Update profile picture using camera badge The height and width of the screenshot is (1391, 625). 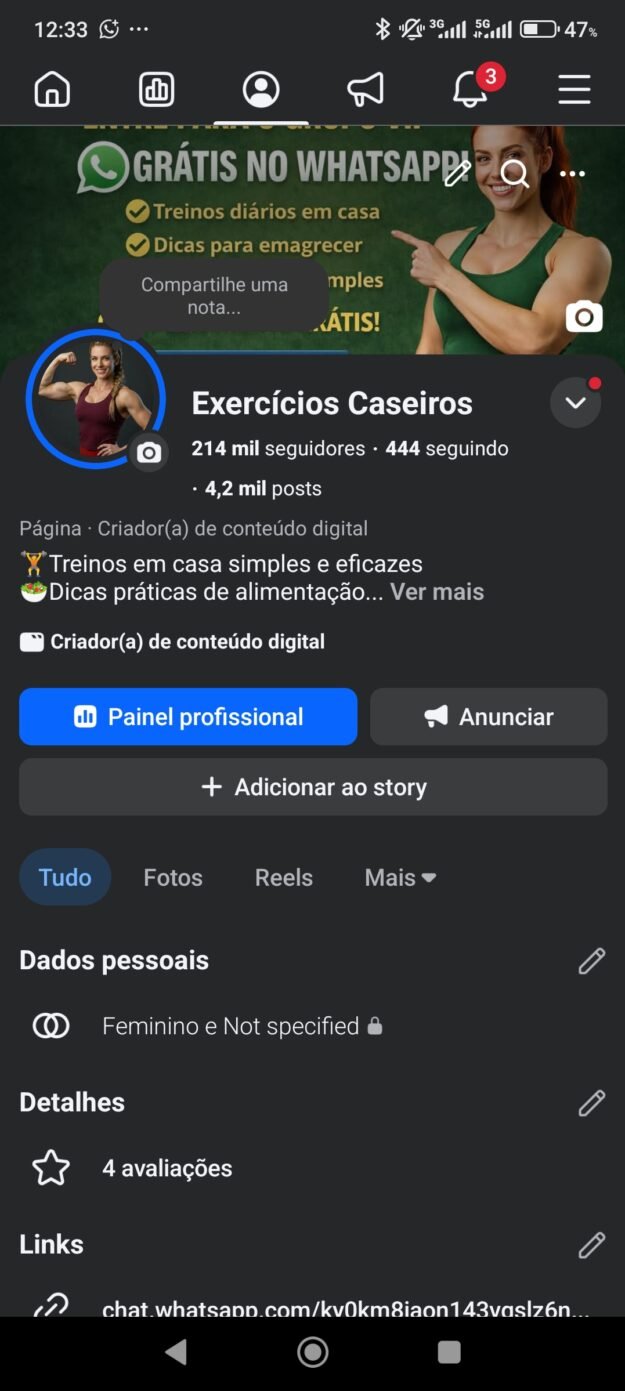click(149, 453)
